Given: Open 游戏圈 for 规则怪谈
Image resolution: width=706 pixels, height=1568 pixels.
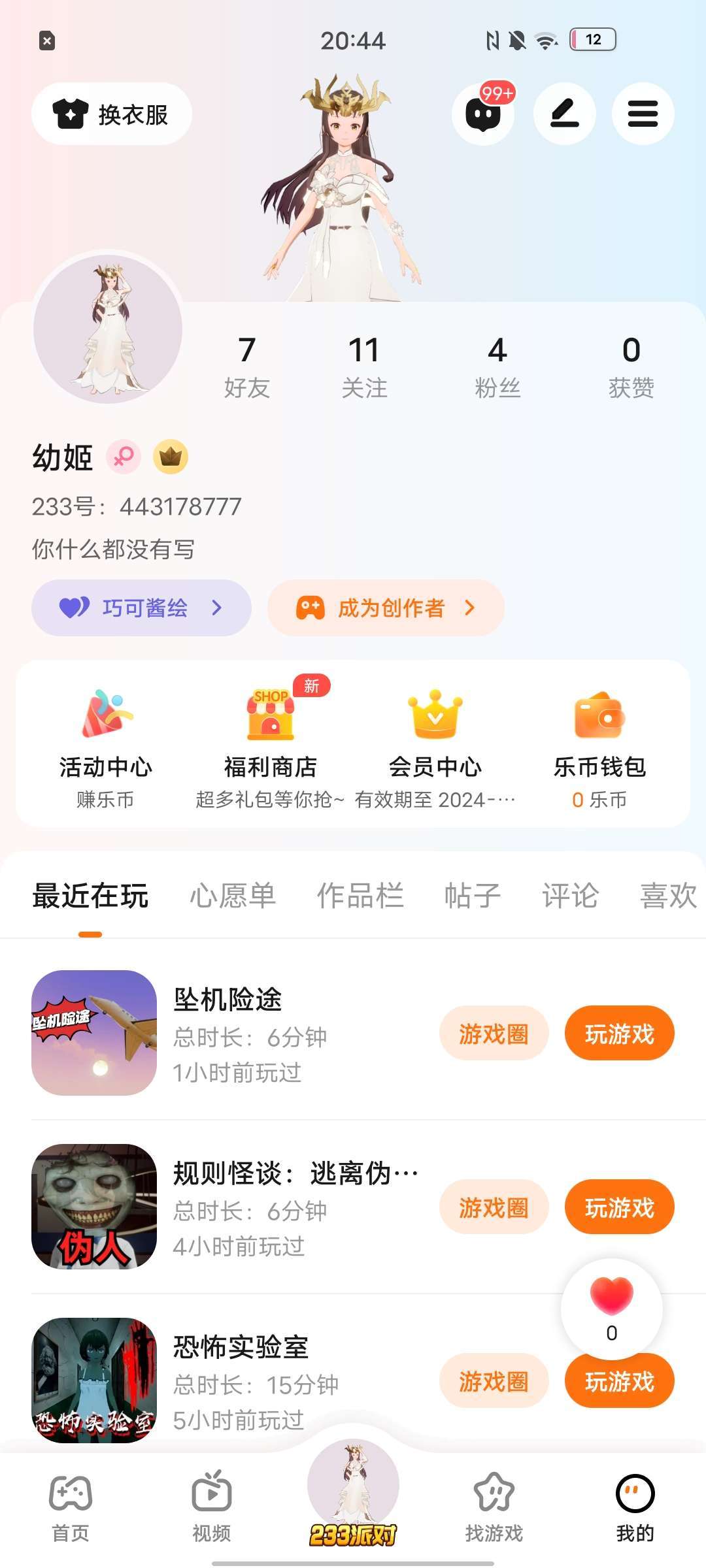Looking at the screenshot, I should click(494, 1207).
